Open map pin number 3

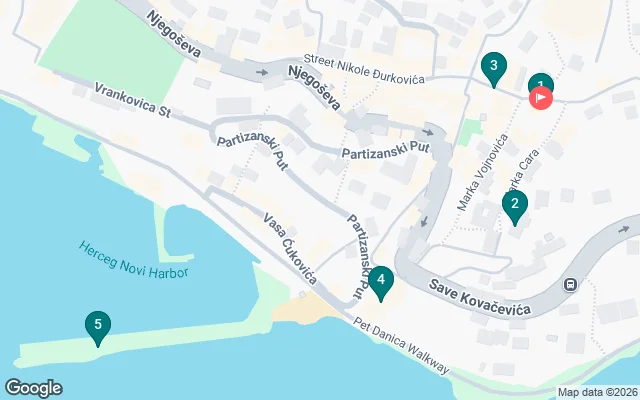point(491,68)
